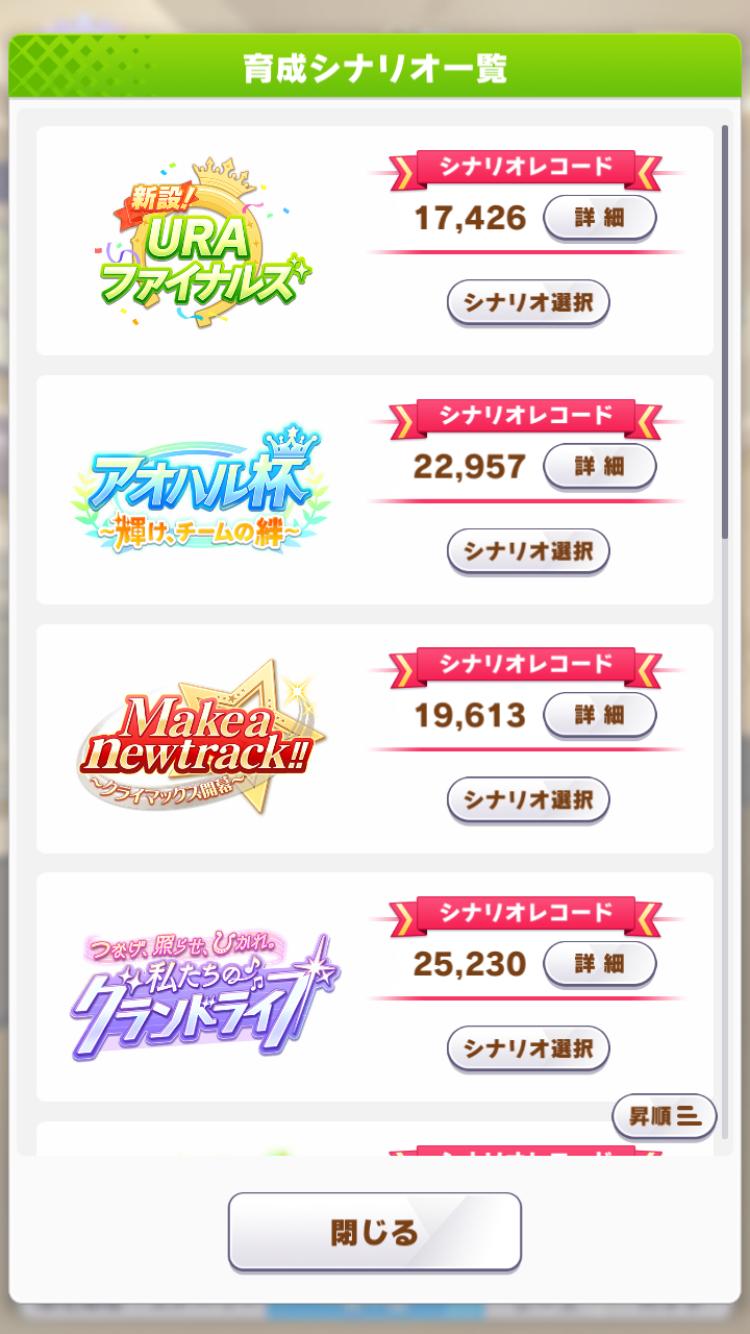The width and height of the screenshot is (750, 1334).
Task: Select the URAファイナルズ scenario
Action: pyautogui.click(x=528, y=303)
